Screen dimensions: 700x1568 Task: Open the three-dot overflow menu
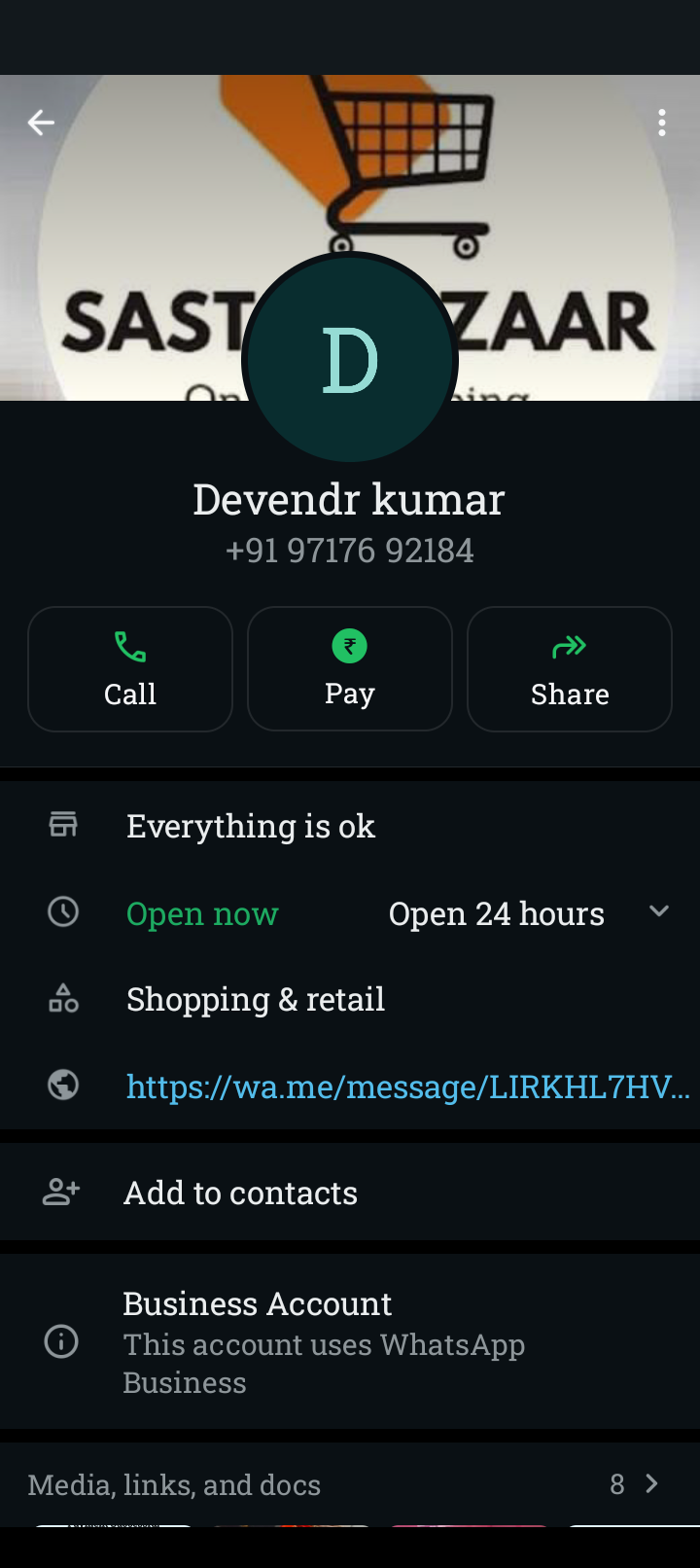coord(662,123)
